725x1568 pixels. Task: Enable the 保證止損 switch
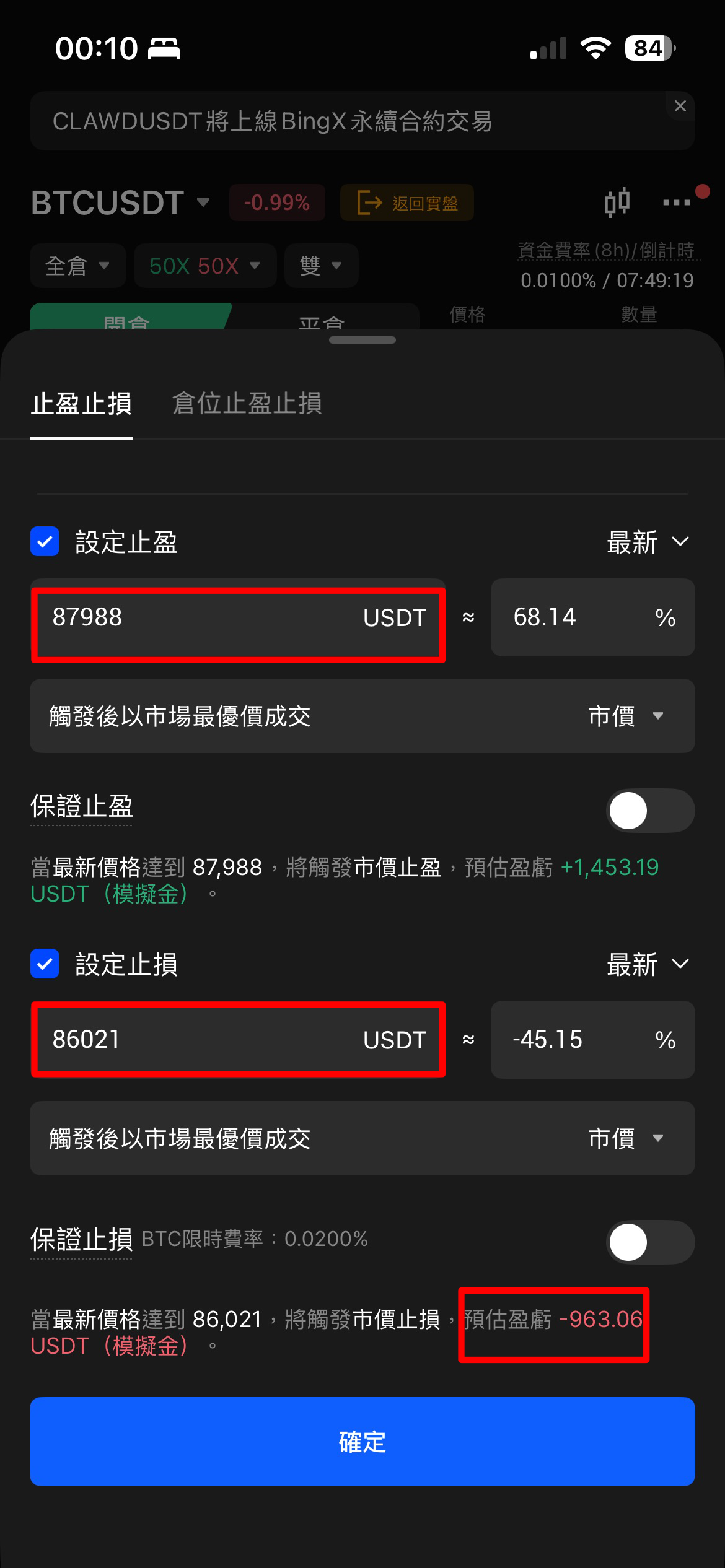pyautogui.click(x=649, y=1242)
